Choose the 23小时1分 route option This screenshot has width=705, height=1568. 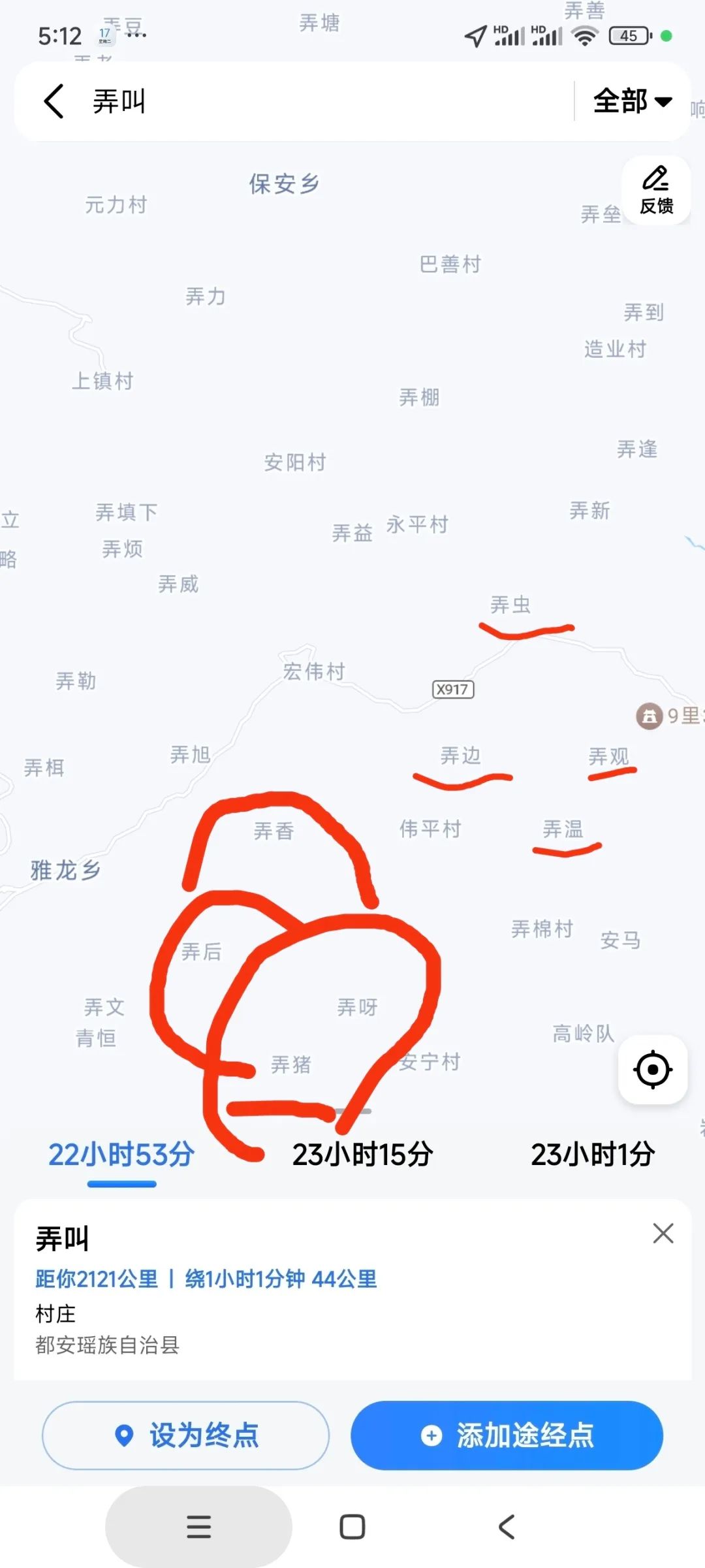[592, 1155]
